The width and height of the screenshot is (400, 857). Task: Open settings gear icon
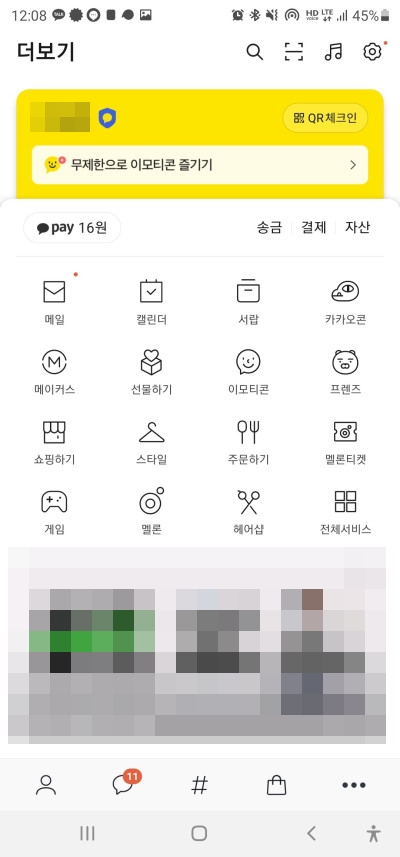pyautogui.click(x=372, y=52)
